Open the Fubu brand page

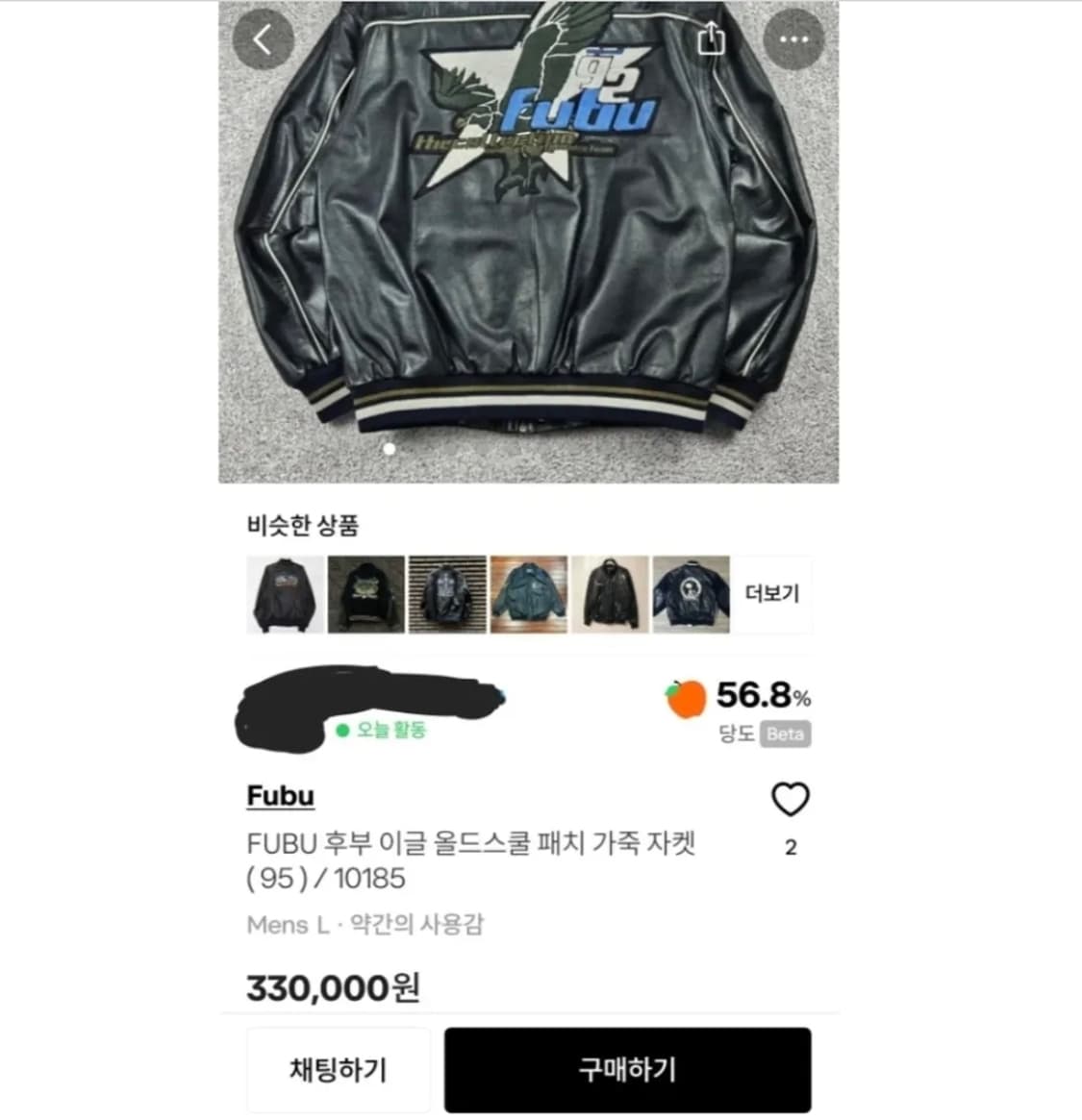[x=279, y=796]
